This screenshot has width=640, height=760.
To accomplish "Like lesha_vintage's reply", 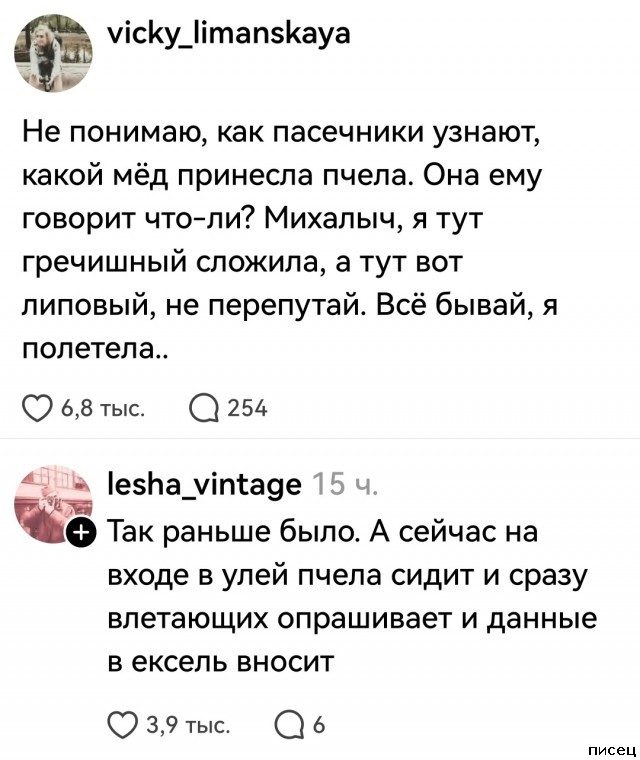I will click(122, 725).
